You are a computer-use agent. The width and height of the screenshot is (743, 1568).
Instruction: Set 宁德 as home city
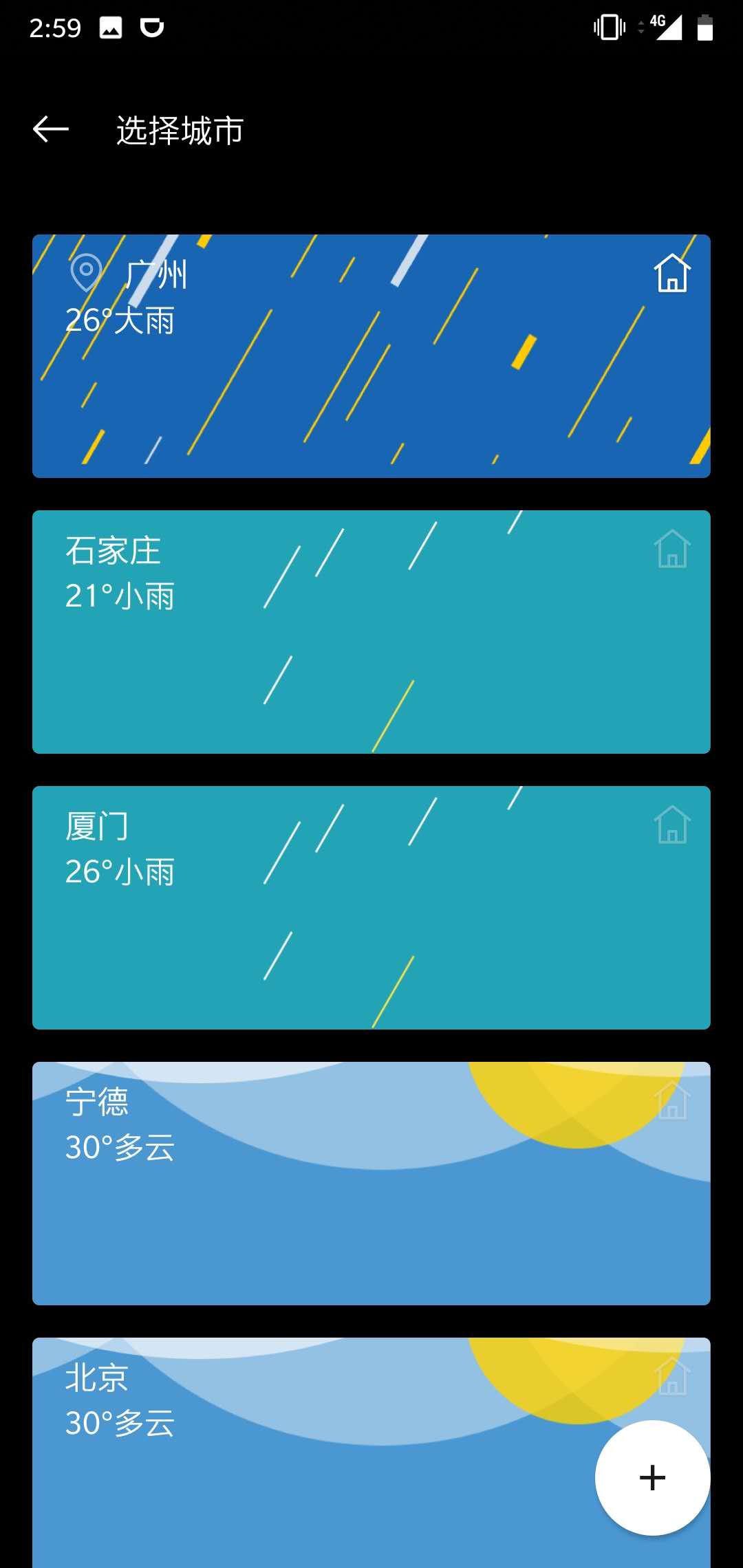coord(672,1100)
